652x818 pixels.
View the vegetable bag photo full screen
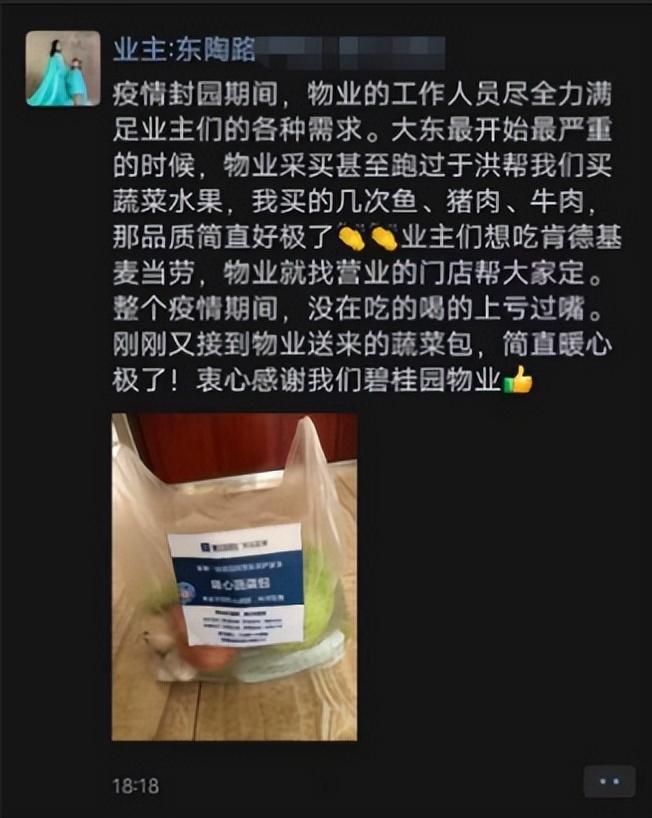coord(234,577)
